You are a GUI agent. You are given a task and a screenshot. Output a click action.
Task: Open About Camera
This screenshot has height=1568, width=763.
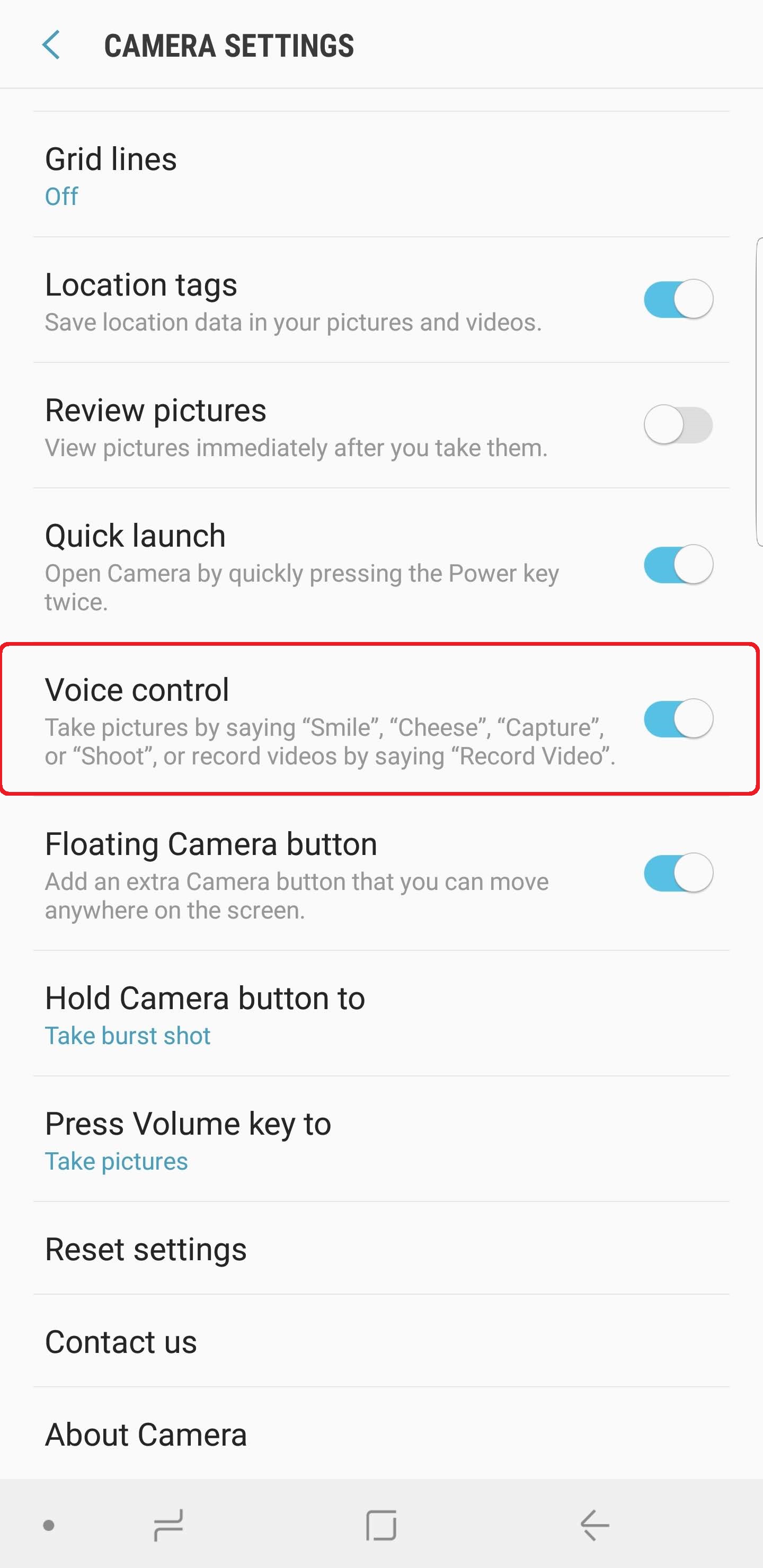(146, 1434)
